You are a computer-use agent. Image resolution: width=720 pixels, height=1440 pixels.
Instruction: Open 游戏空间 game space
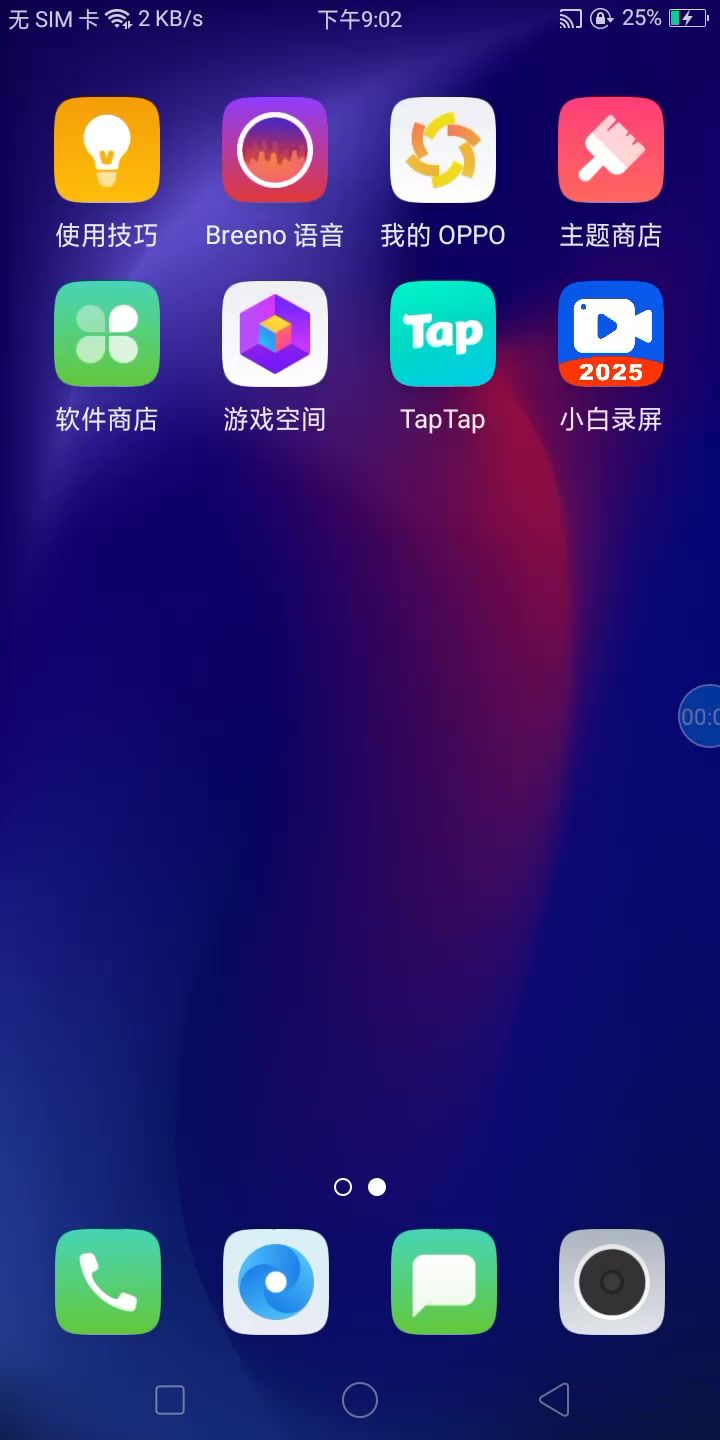[x=275, y=334]
